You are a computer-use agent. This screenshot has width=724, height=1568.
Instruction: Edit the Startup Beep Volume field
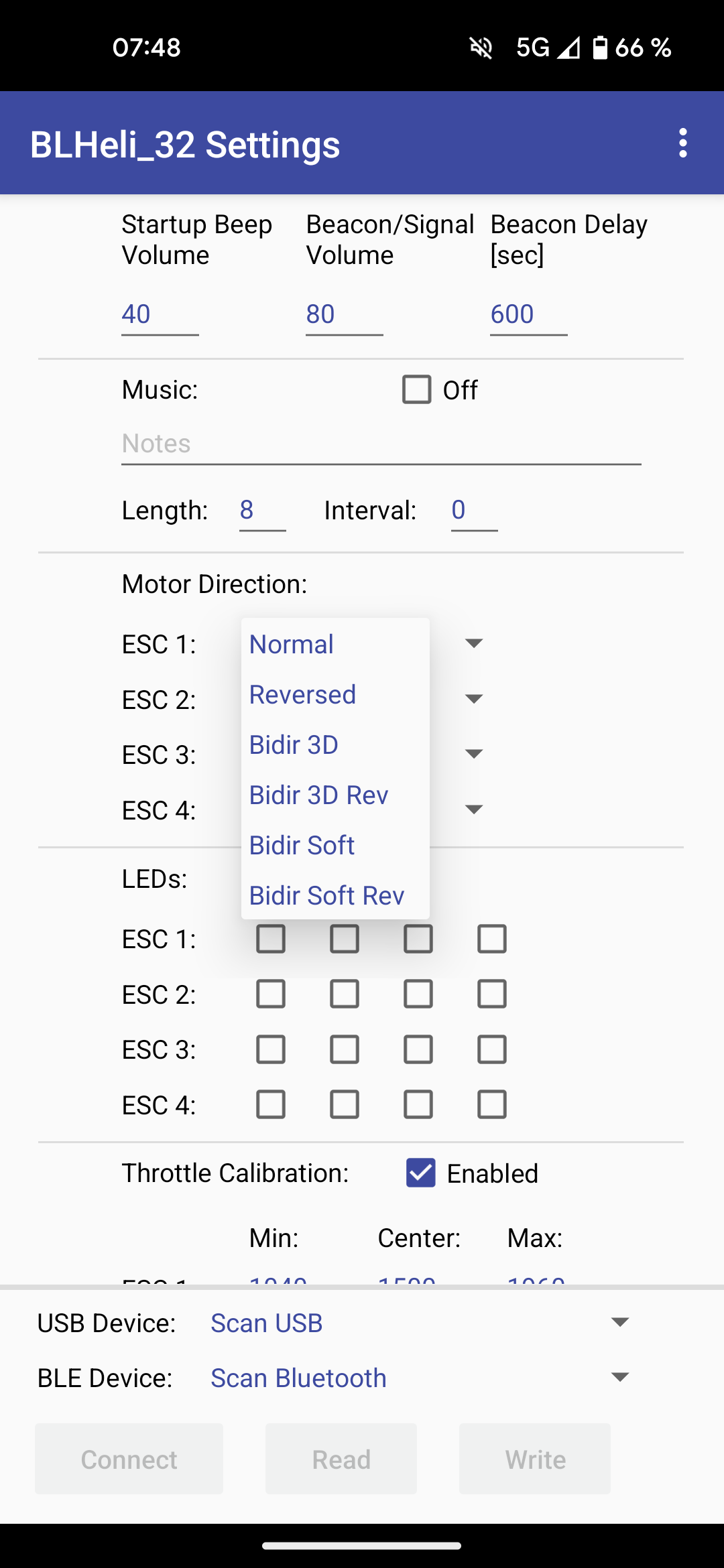tap(160, 314)
